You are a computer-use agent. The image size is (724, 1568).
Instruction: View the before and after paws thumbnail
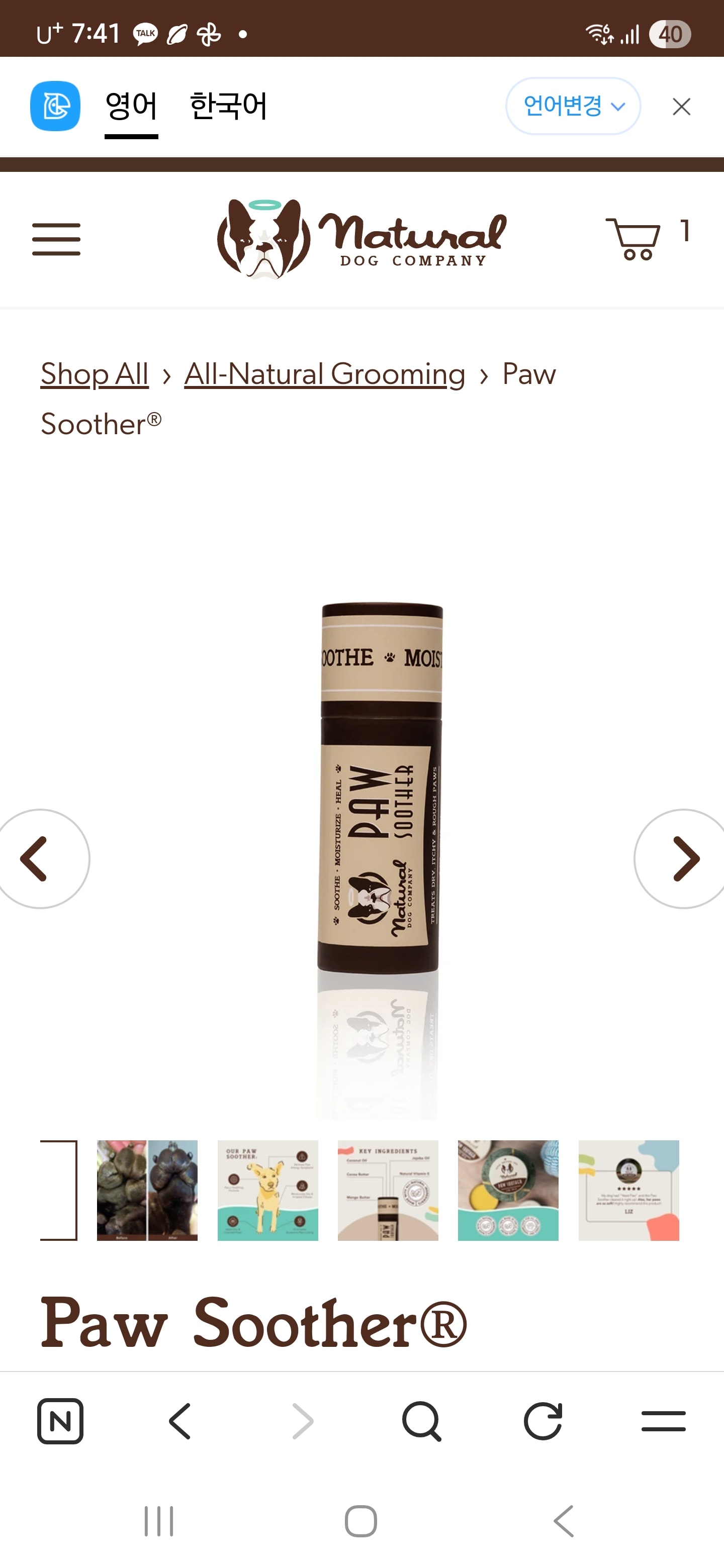[147, 1190]
